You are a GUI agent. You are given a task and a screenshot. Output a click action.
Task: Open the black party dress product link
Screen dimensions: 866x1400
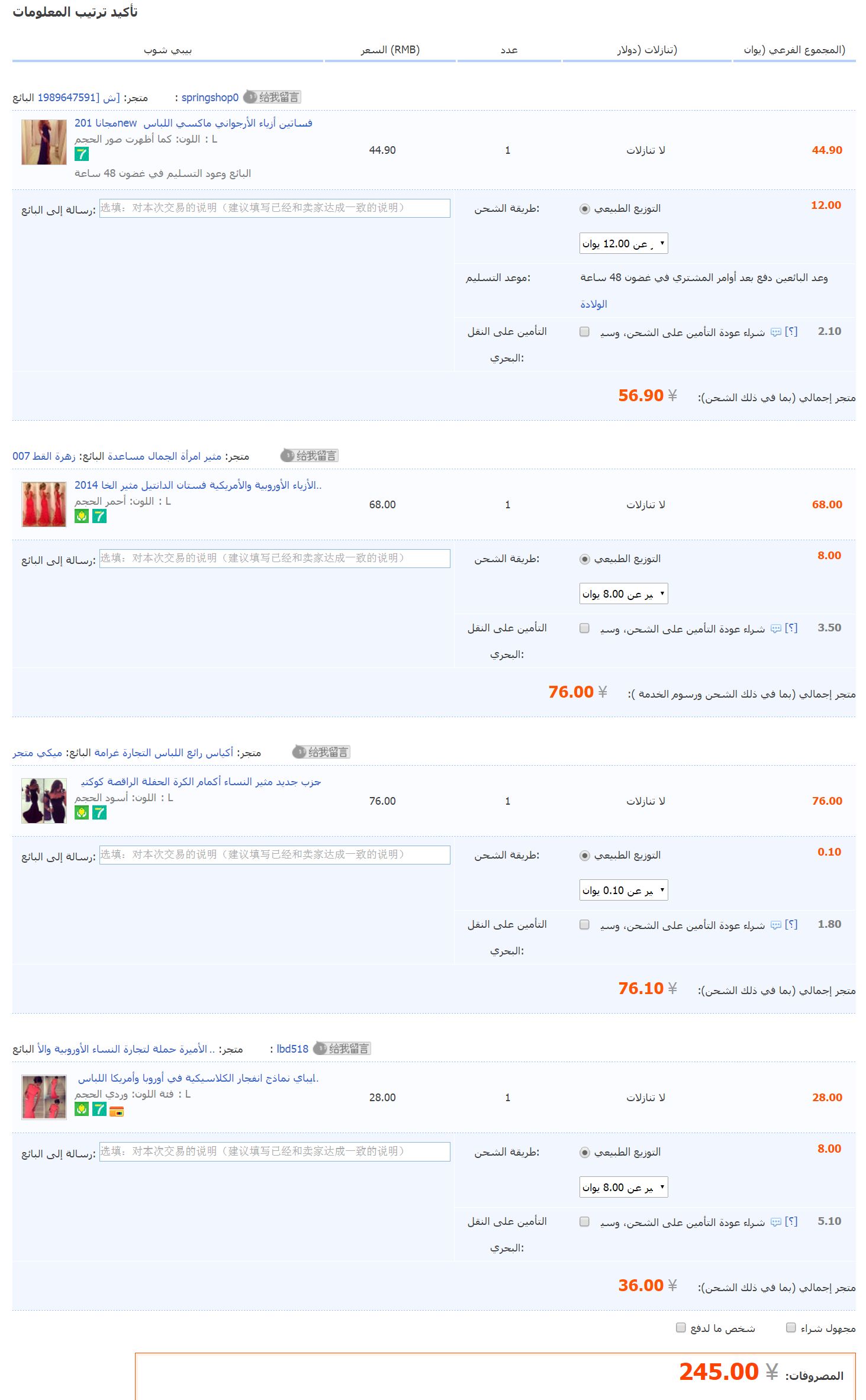[x=201, y=782]
